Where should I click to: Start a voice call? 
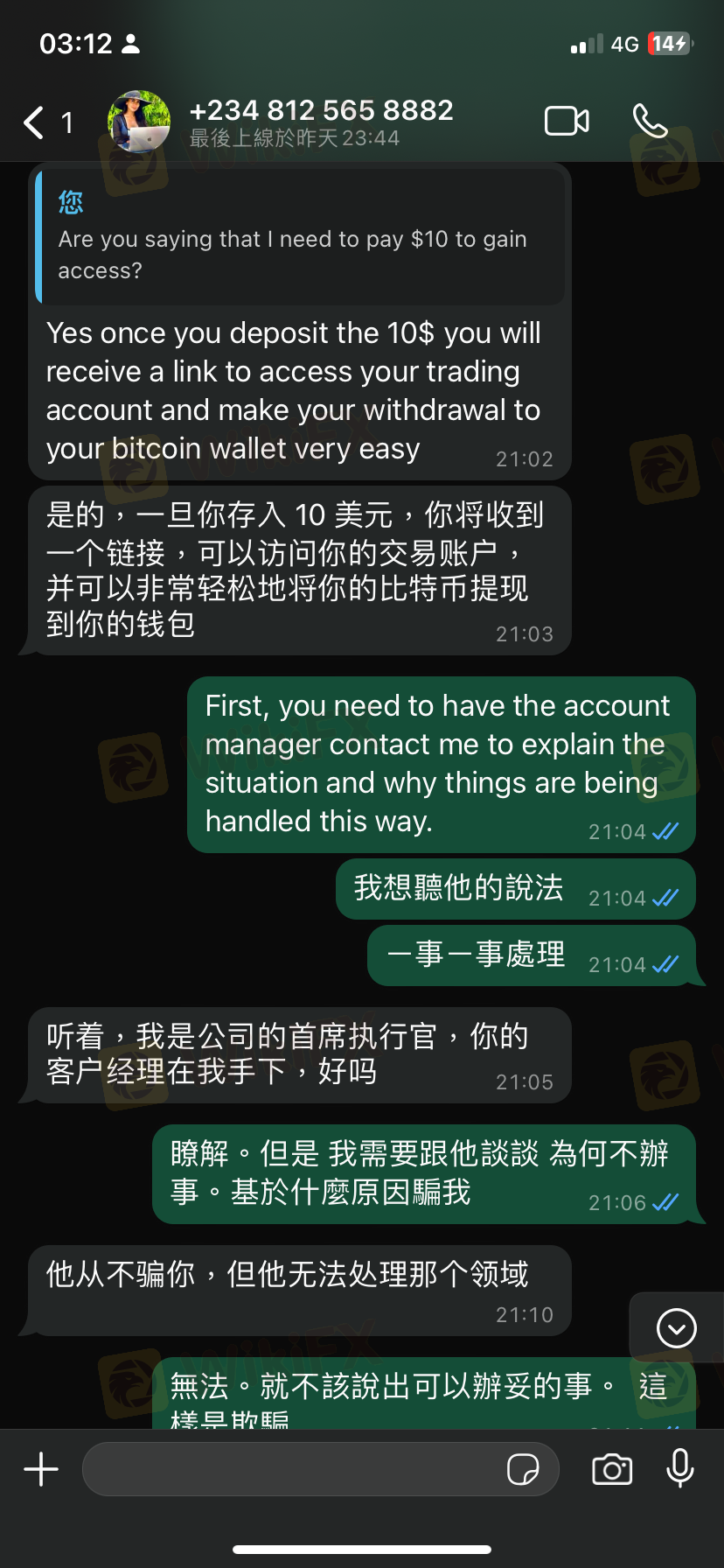click(650, 121)
